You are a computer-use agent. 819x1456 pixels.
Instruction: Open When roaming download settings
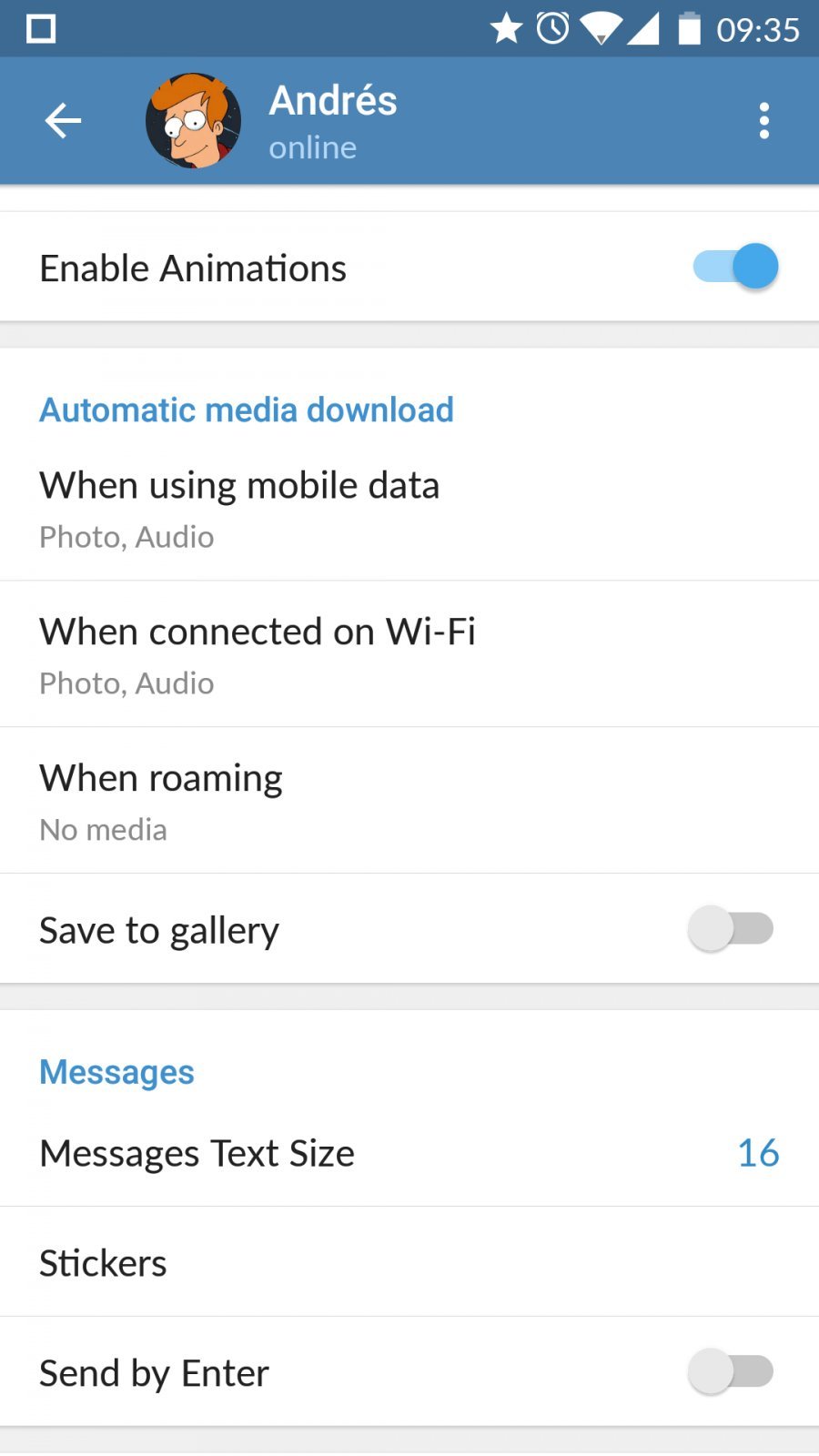(409, 801)
